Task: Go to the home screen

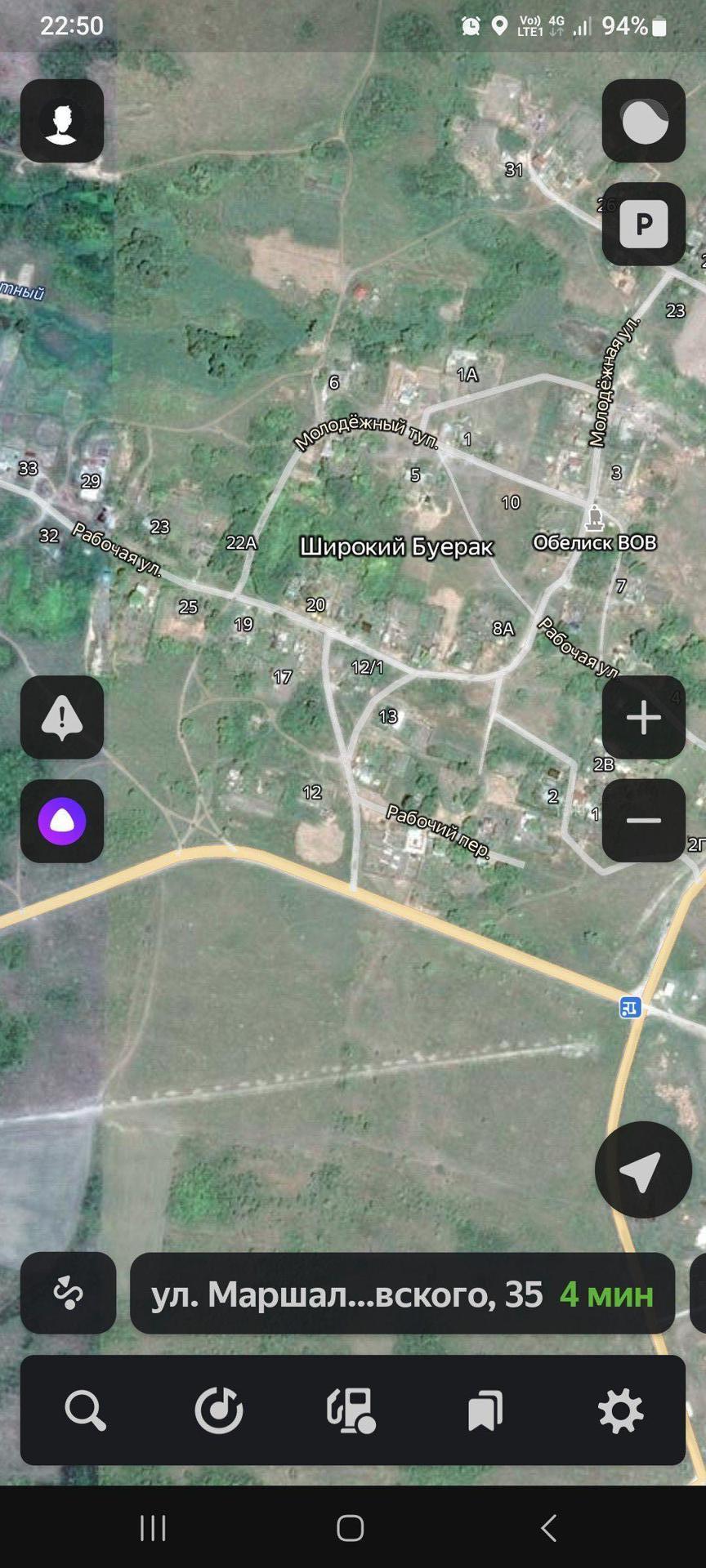Action: point(351,1527)
